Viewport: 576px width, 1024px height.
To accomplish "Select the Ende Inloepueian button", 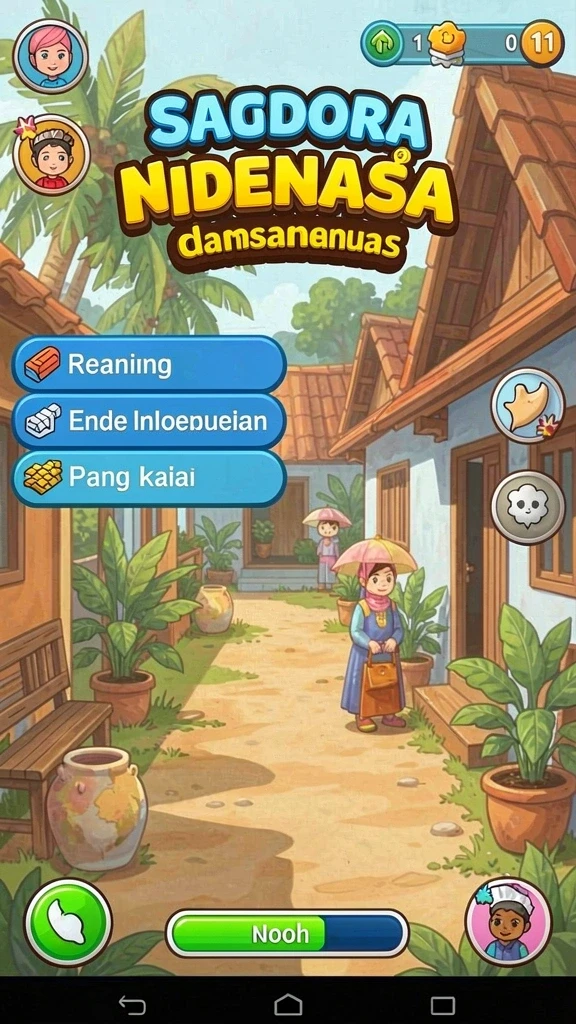I will pyautogui.click(x=149, y=421).
